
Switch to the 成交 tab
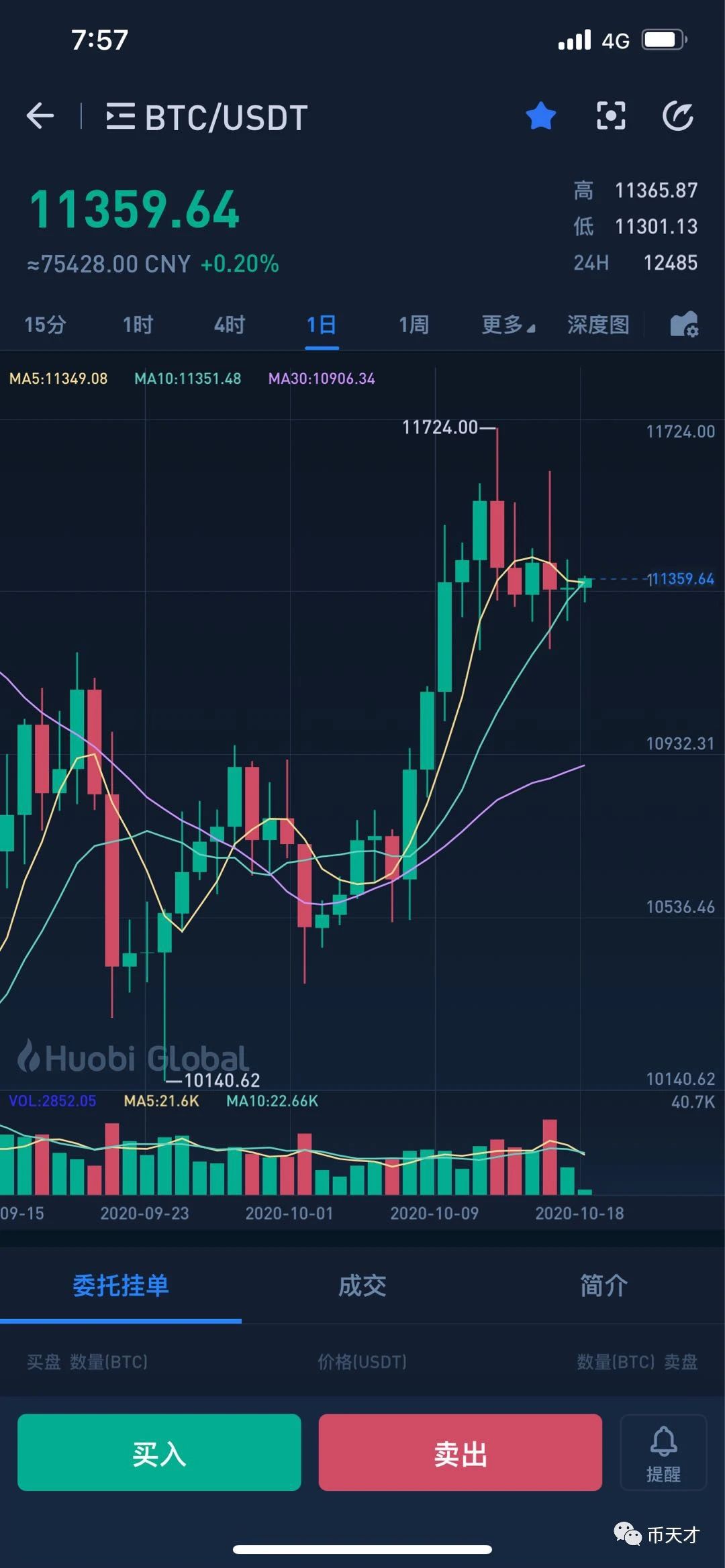coord(362,1286)
